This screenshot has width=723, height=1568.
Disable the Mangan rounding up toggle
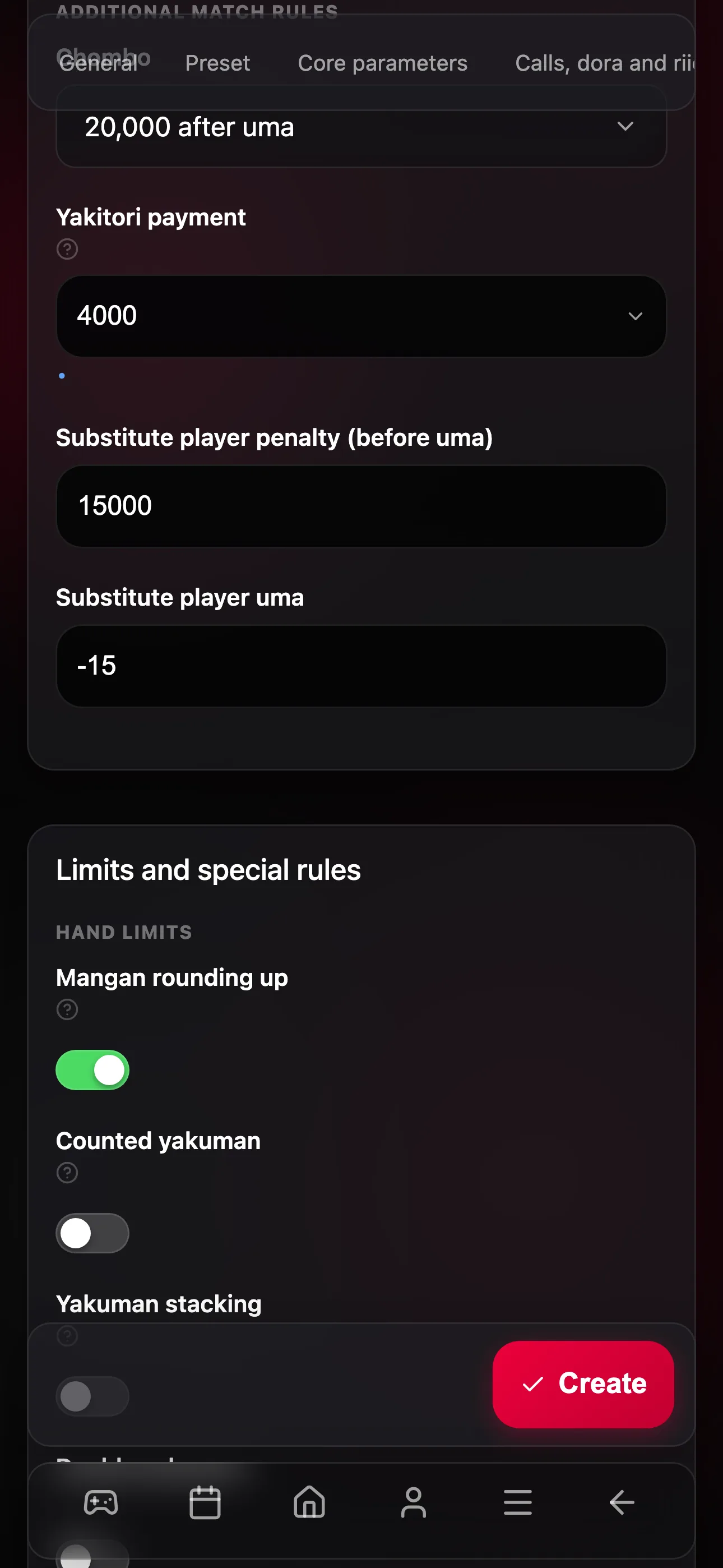(x=92, y=1070)
